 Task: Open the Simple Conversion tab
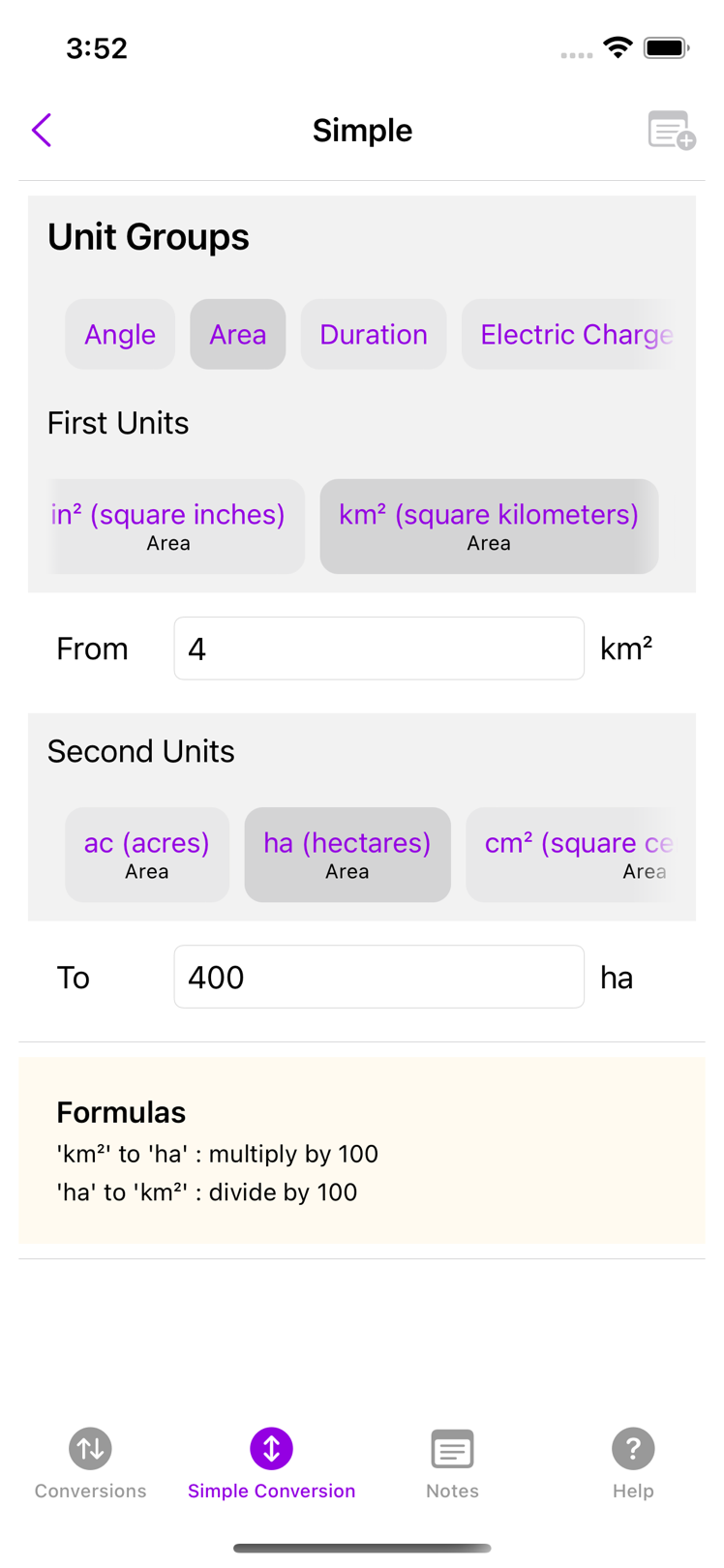pos(272,1464)
